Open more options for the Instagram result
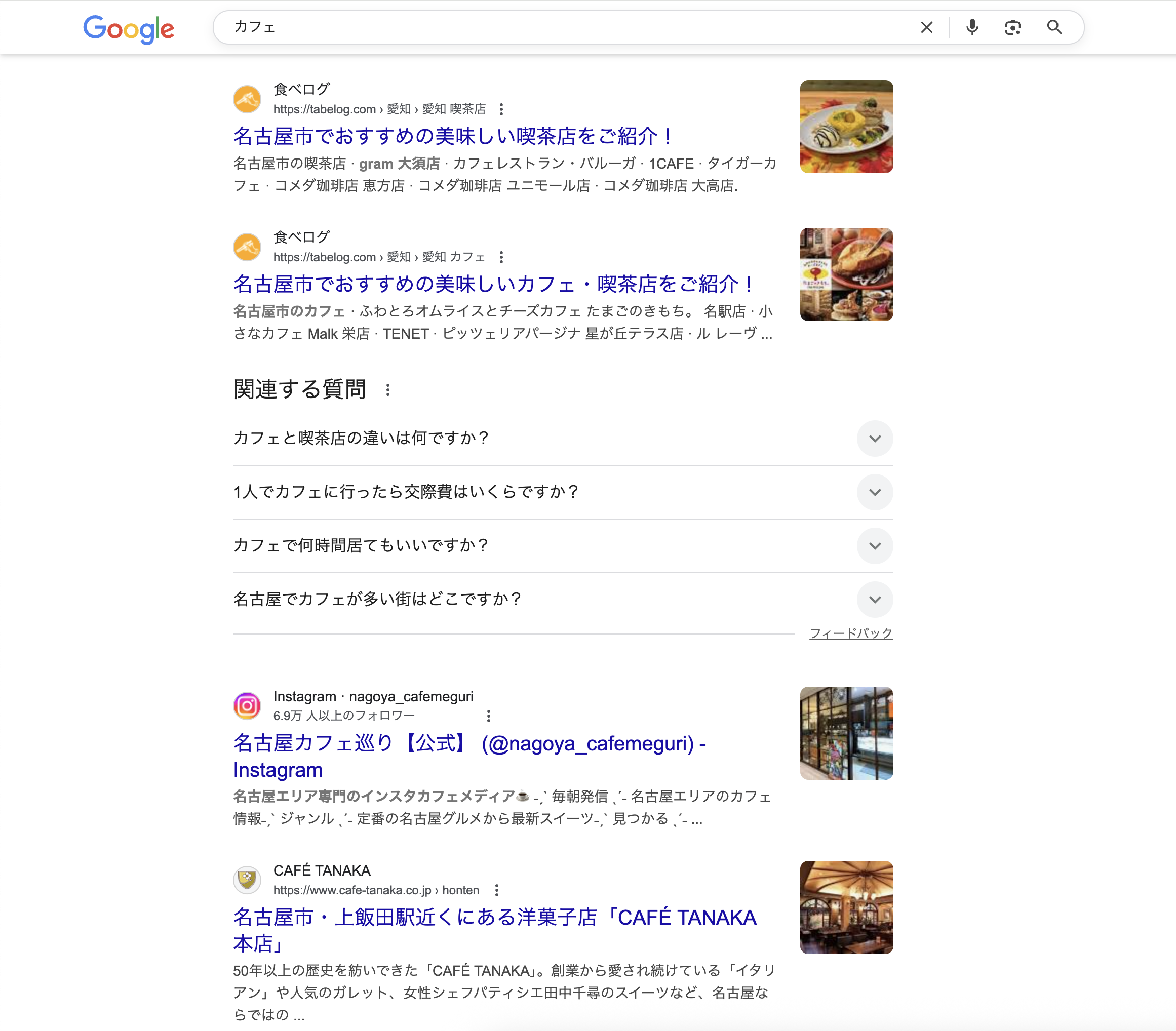This screenshot has width=1176, height=1031. coord(488,716)
